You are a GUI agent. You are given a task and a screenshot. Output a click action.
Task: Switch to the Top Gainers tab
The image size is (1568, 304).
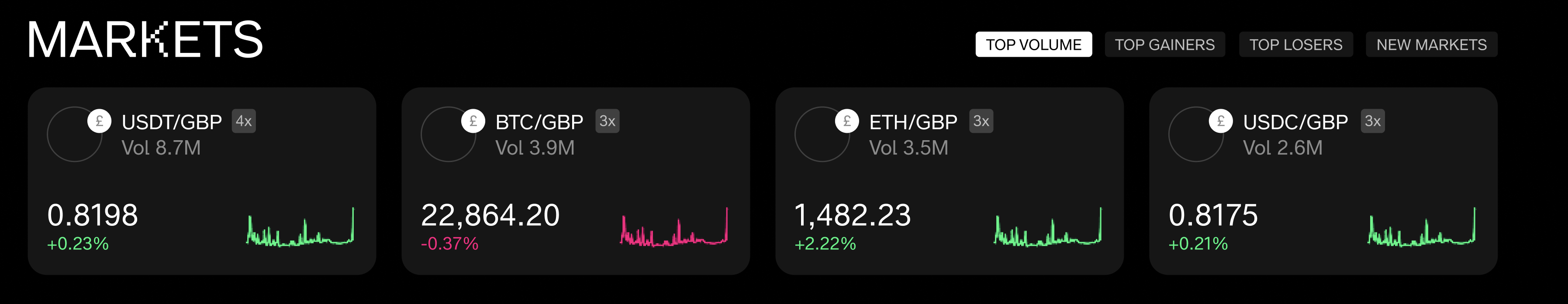pos(1164,45)
